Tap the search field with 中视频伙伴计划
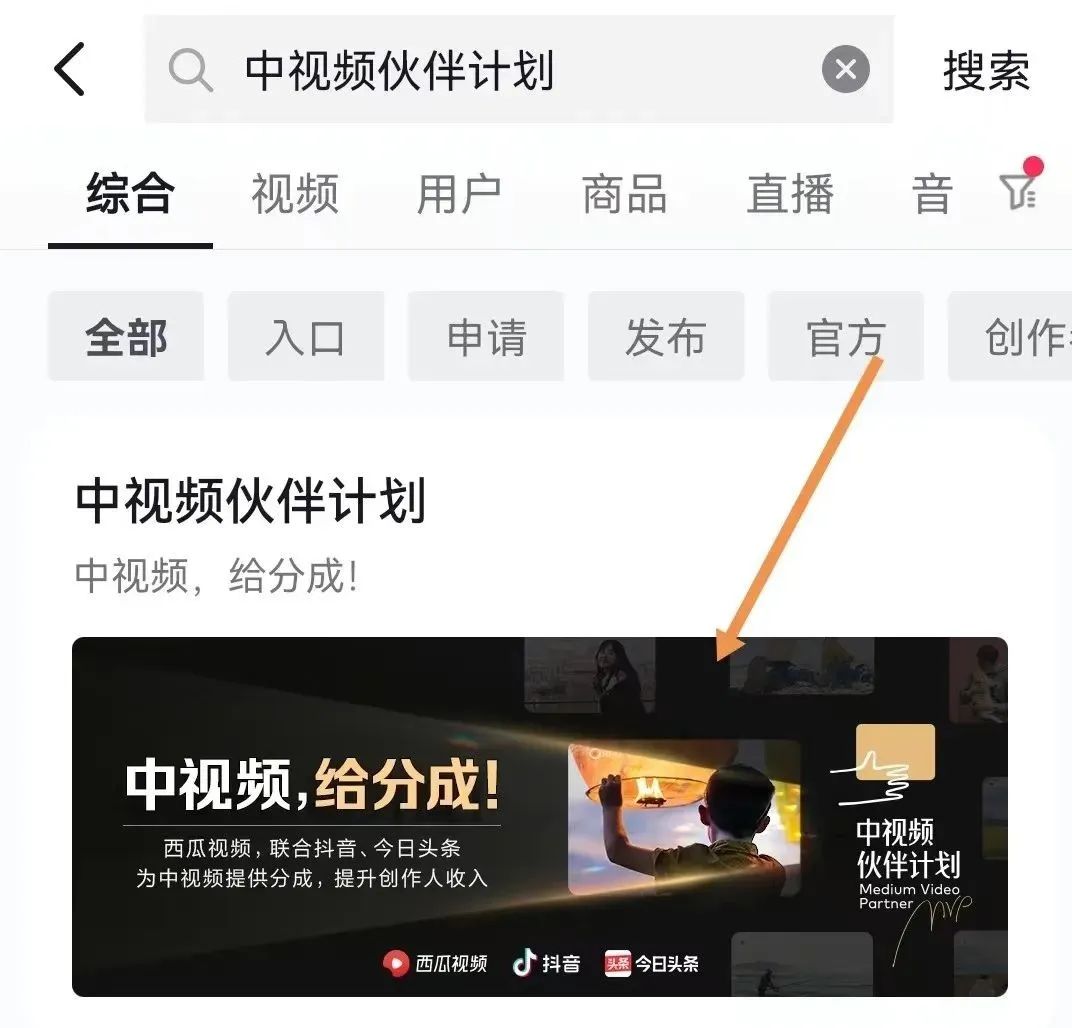Viewport: 1072px width, 1028px height. click(x=480, y=70)
